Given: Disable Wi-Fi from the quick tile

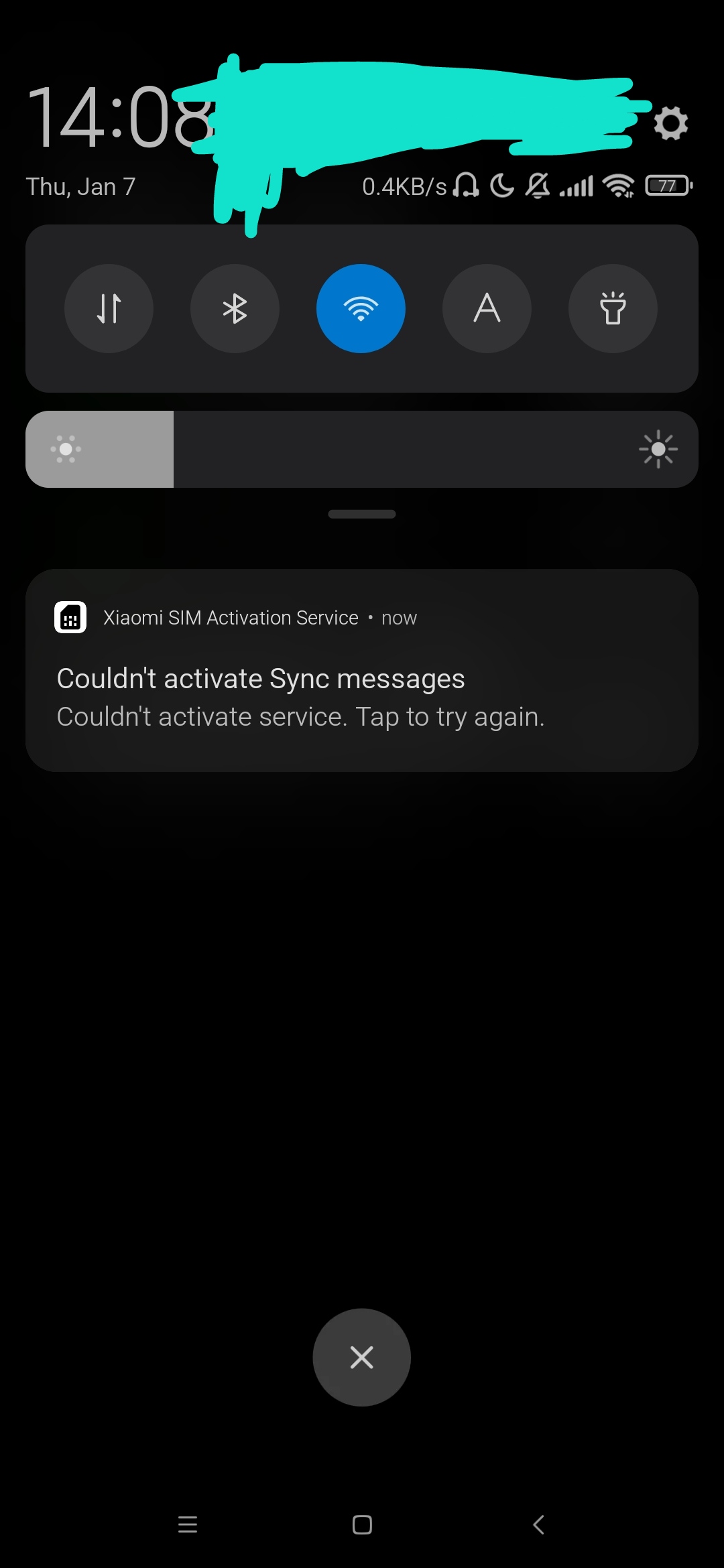Looking at the screenshot, I should pos(361,308).
